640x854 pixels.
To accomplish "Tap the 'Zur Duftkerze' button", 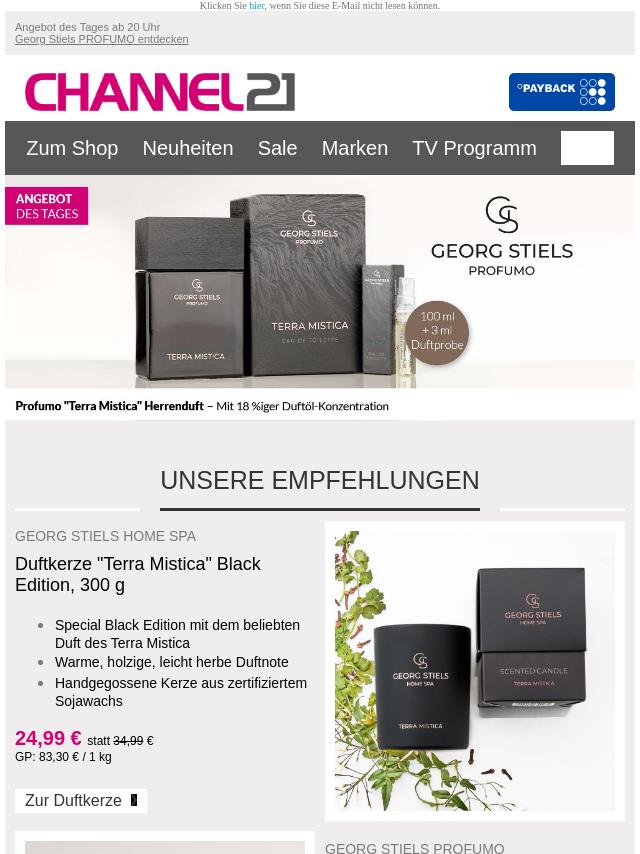I will click(80, 801).
